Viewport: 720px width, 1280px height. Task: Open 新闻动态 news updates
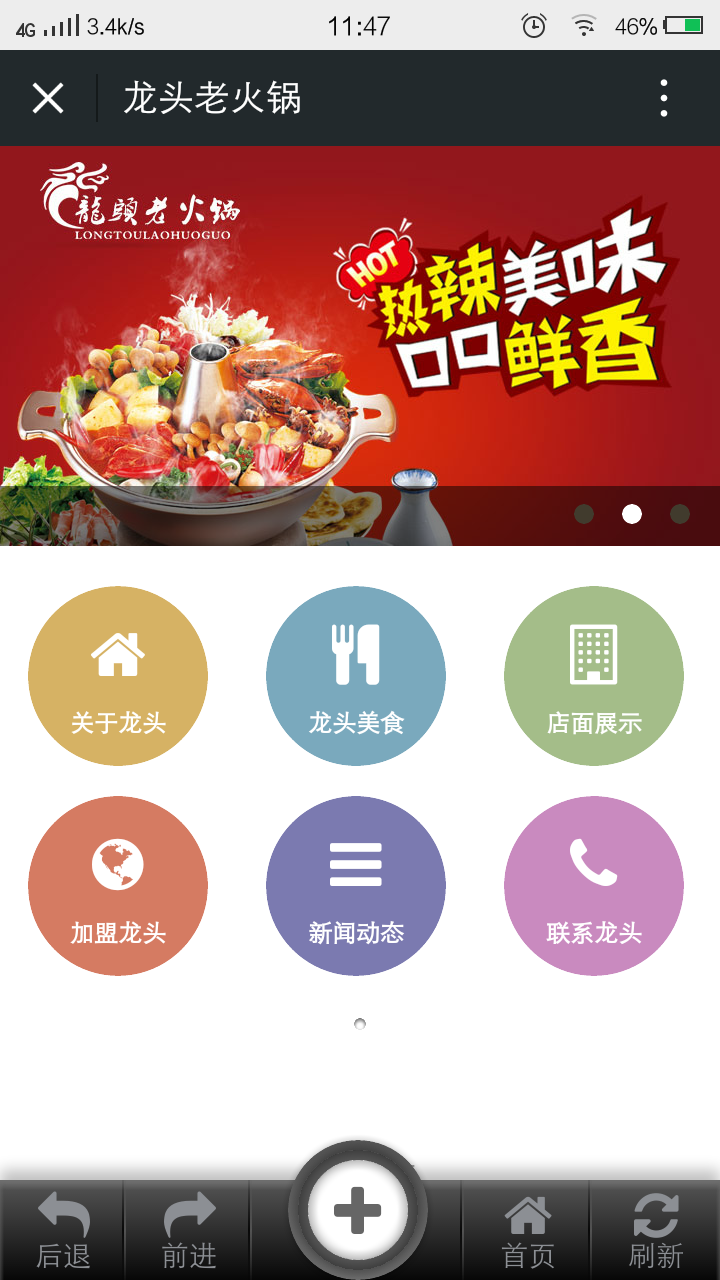[356, 886]
